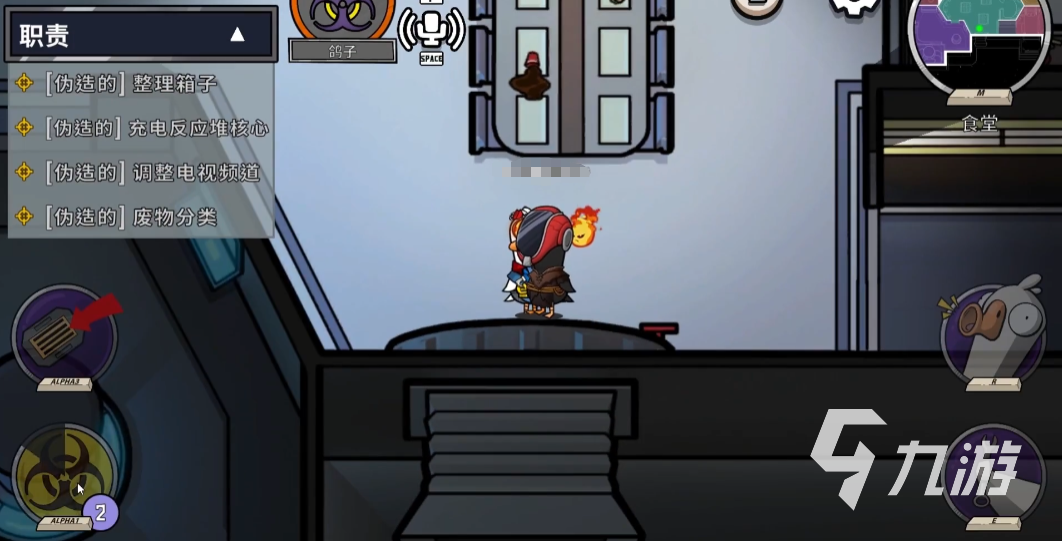Collapse the 职责 task list panel
Image resolution: width=1062 pixels, height=541 pixels.
(x=237, y=35)
